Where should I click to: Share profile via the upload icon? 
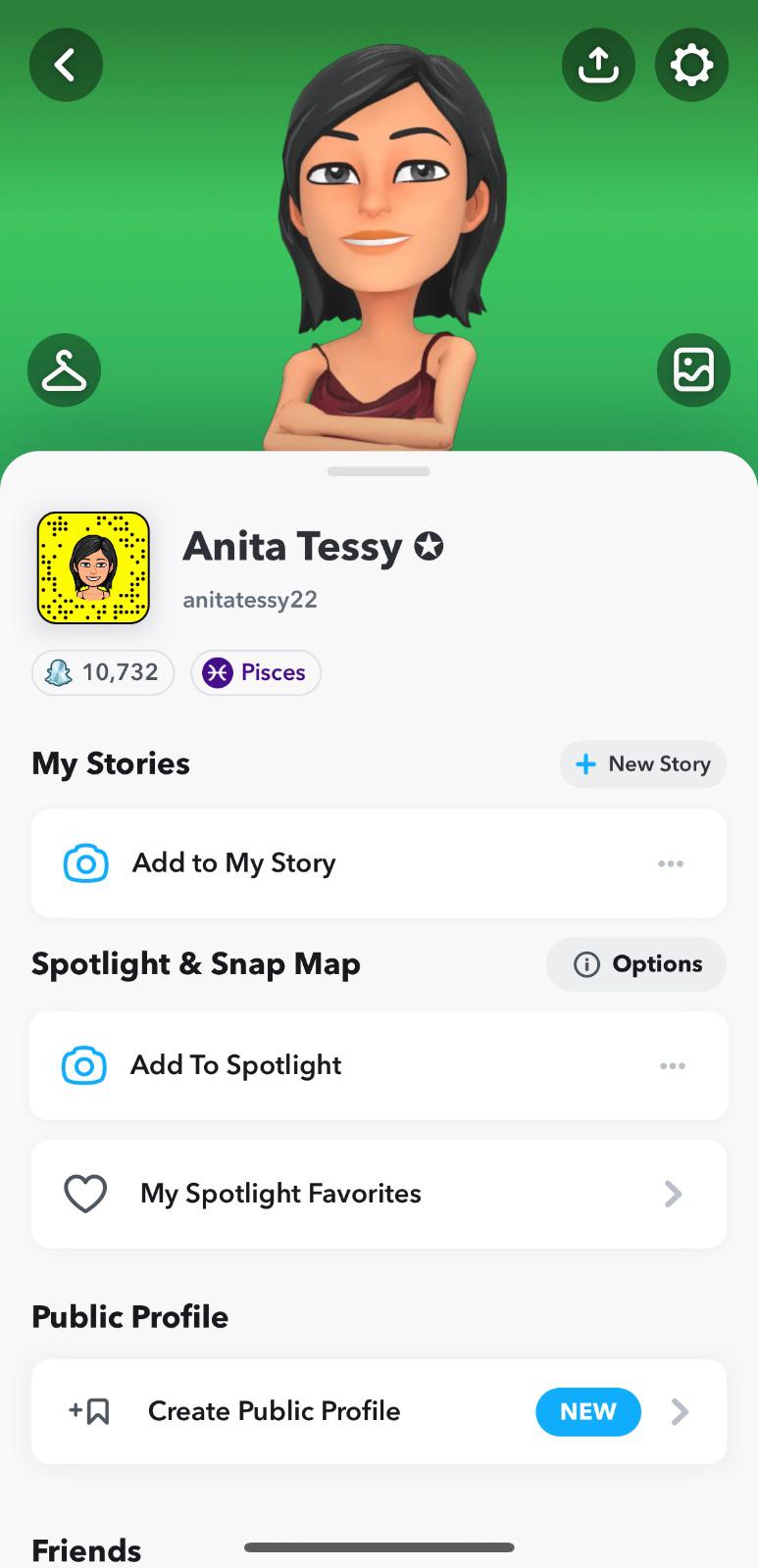(598, 66)
